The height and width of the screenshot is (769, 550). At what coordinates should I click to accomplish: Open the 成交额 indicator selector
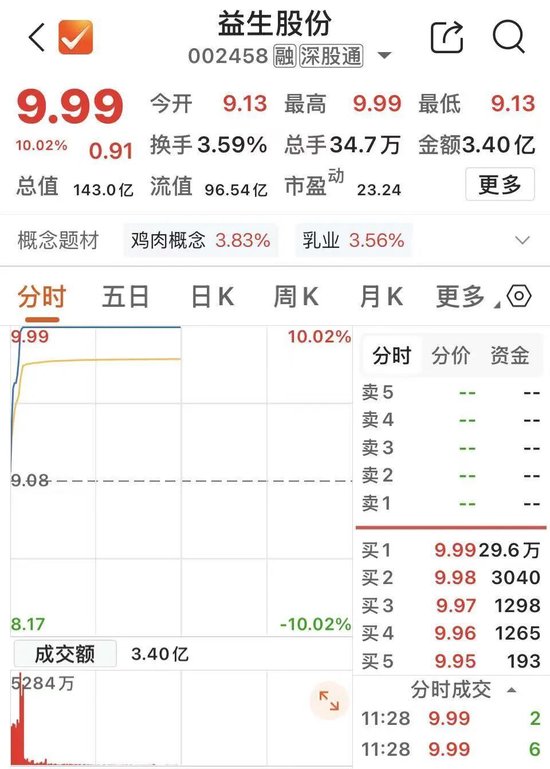coord(65,654)
